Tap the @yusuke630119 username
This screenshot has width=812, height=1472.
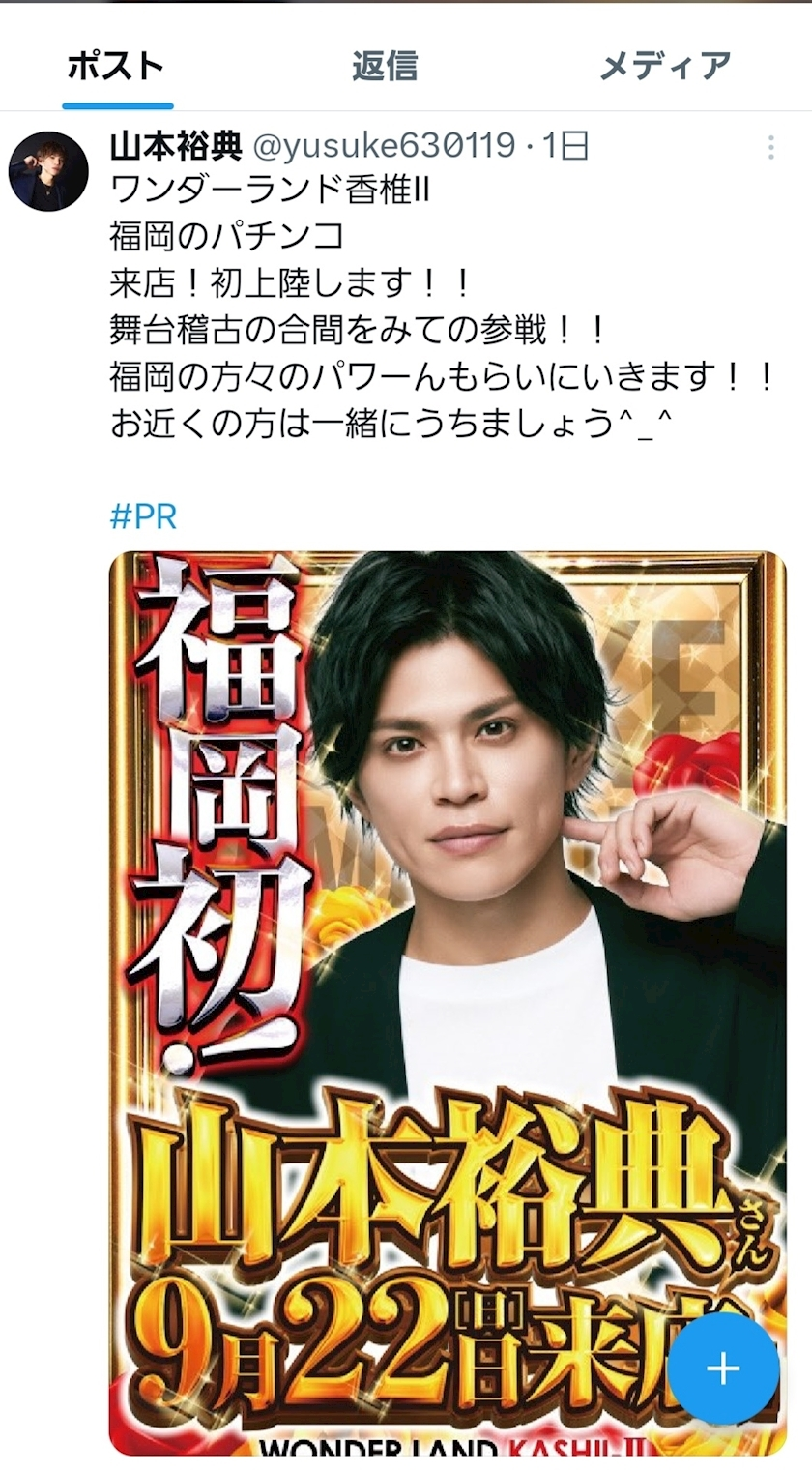(384, 146)
